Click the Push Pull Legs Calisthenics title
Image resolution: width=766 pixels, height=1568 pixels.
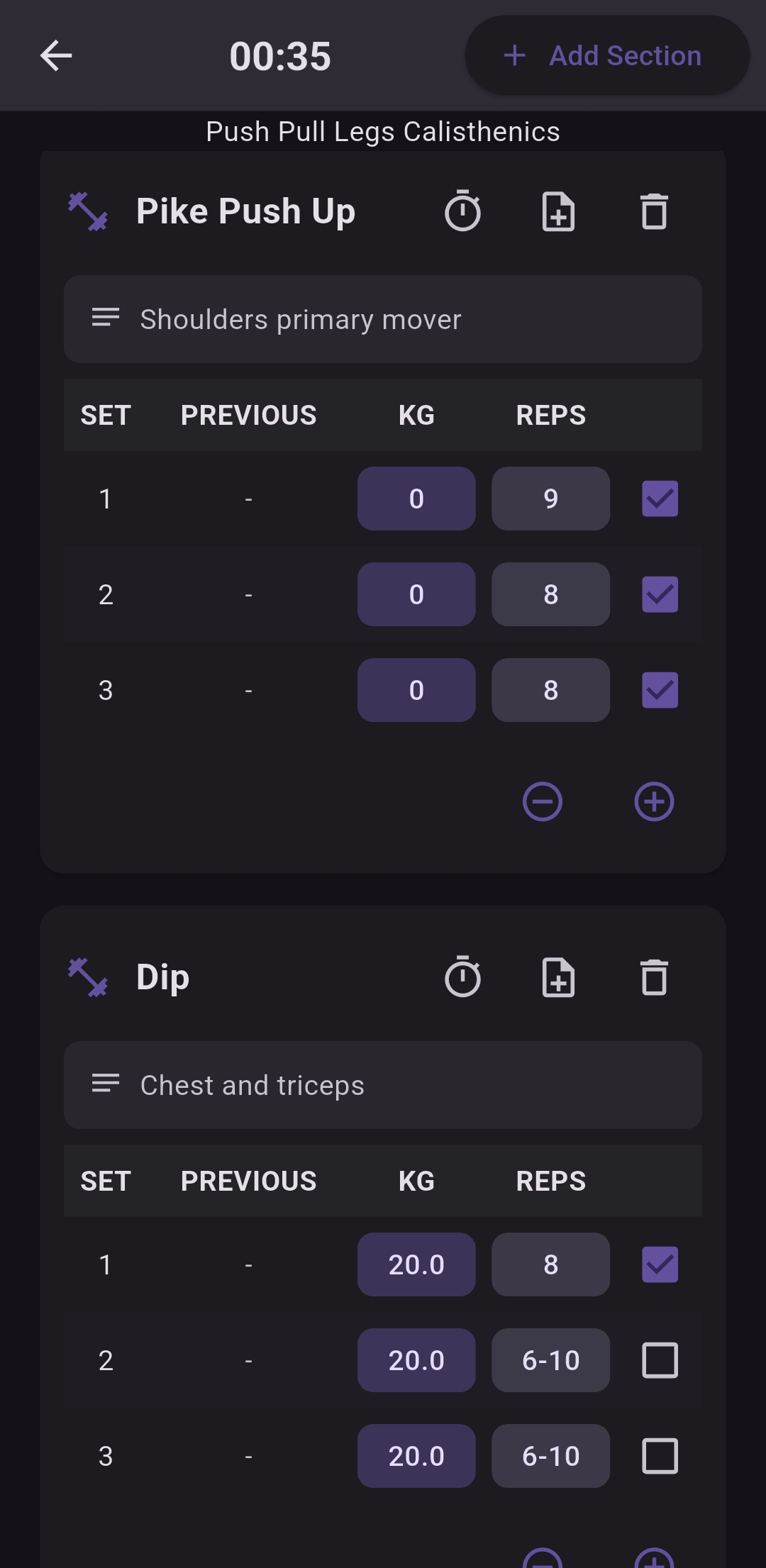[383, 131]
